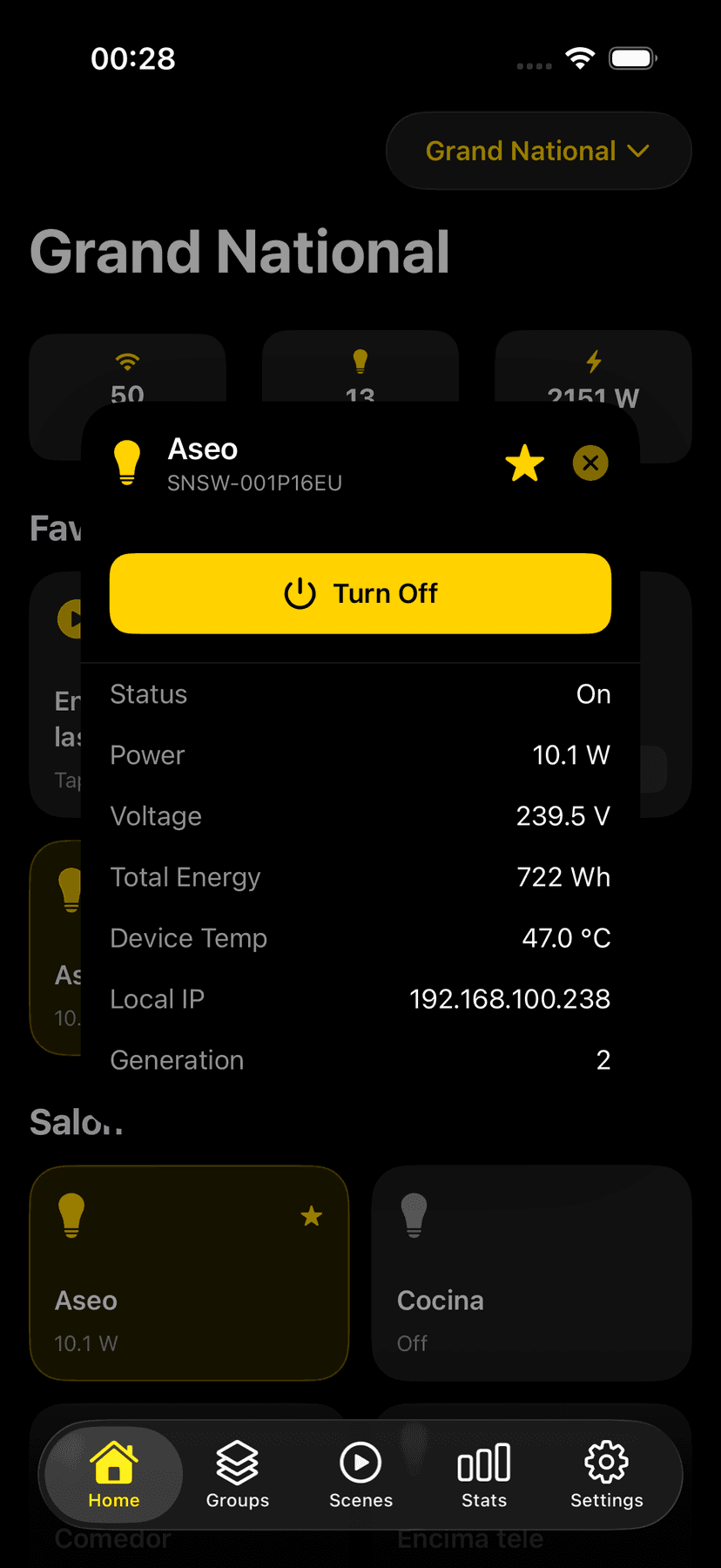Close the Aseo device detail popup
721x1568 pixels.
click(590, 463)
